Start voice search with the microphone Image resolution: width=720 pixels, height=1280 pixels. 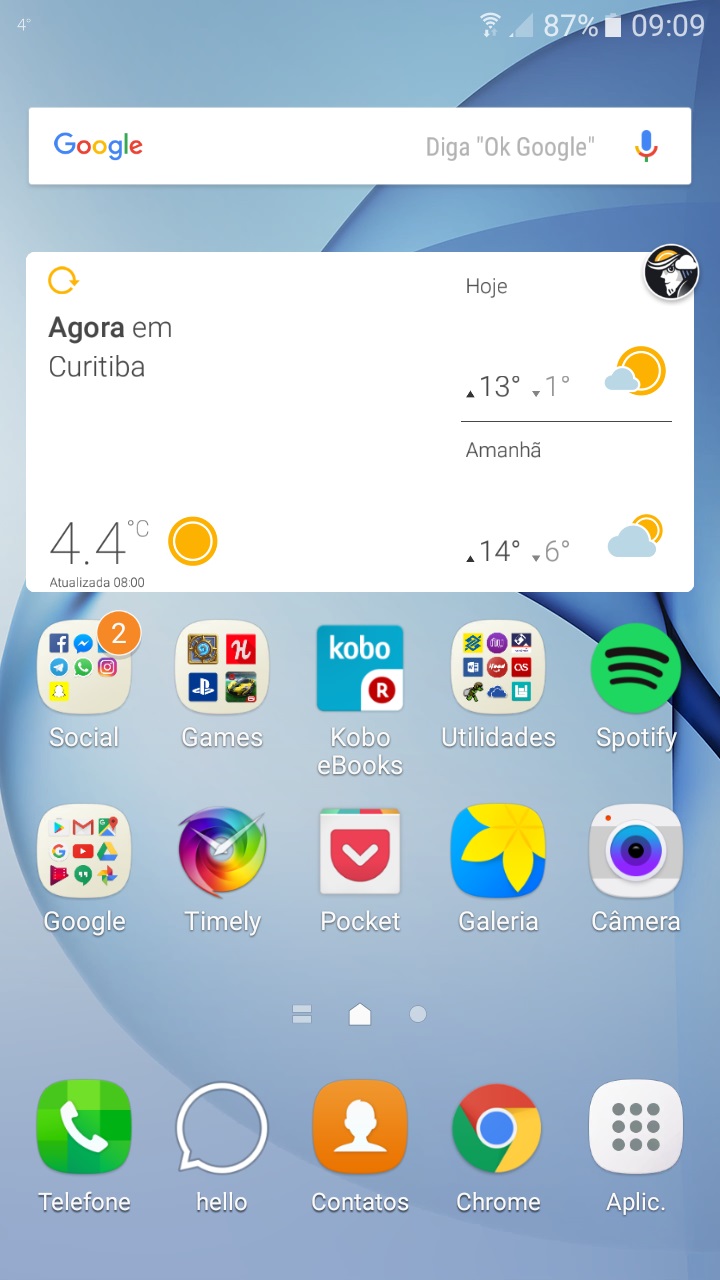646,146
